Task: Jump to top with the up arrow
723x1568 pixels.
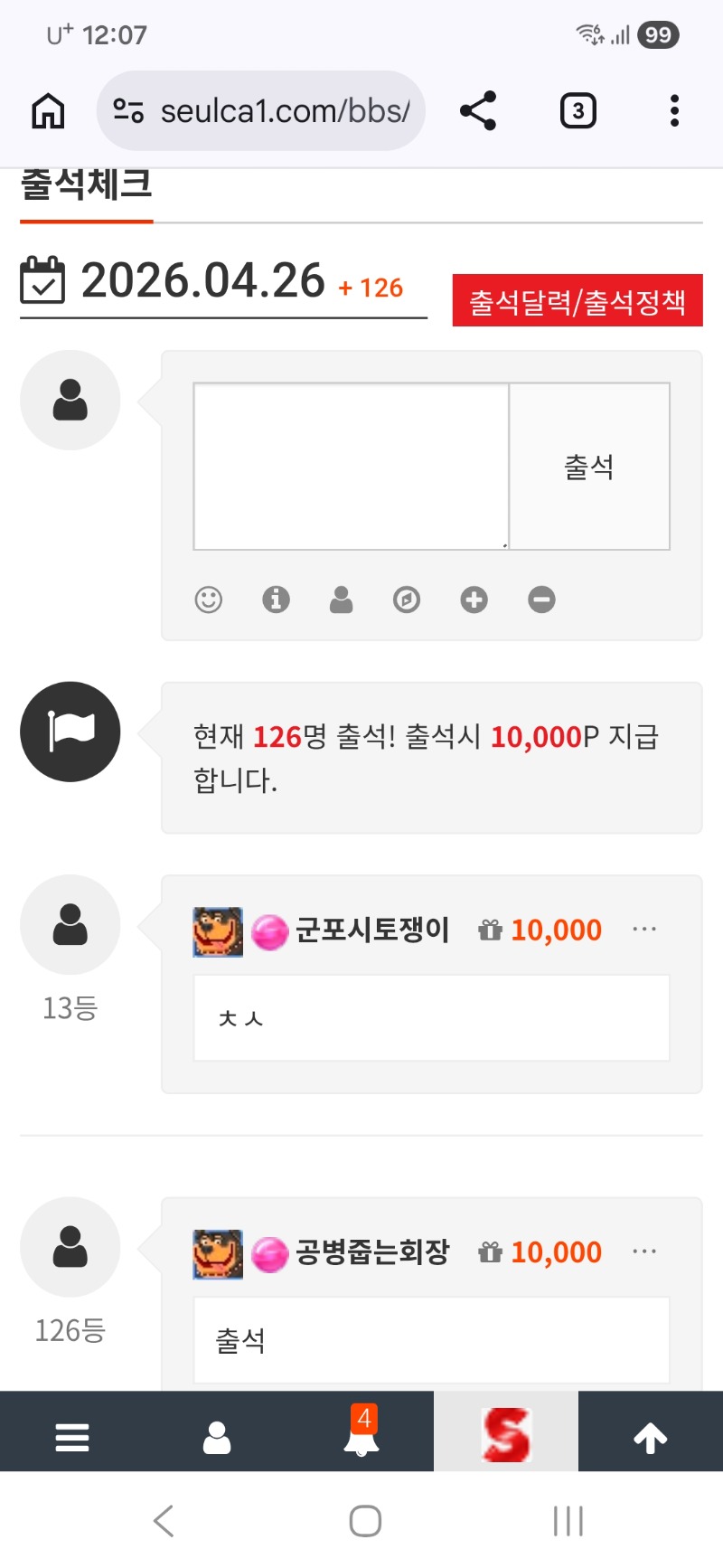Action: click(x=650, y=1437)
